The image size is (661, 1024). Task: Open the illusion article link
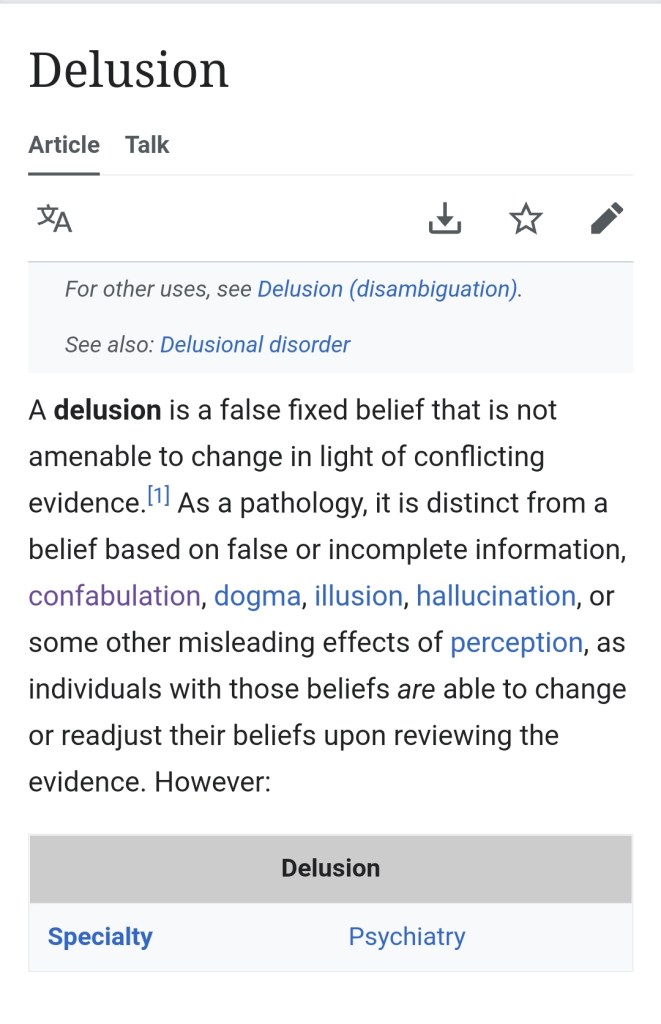pyautogui.click(x=358, y=596)
